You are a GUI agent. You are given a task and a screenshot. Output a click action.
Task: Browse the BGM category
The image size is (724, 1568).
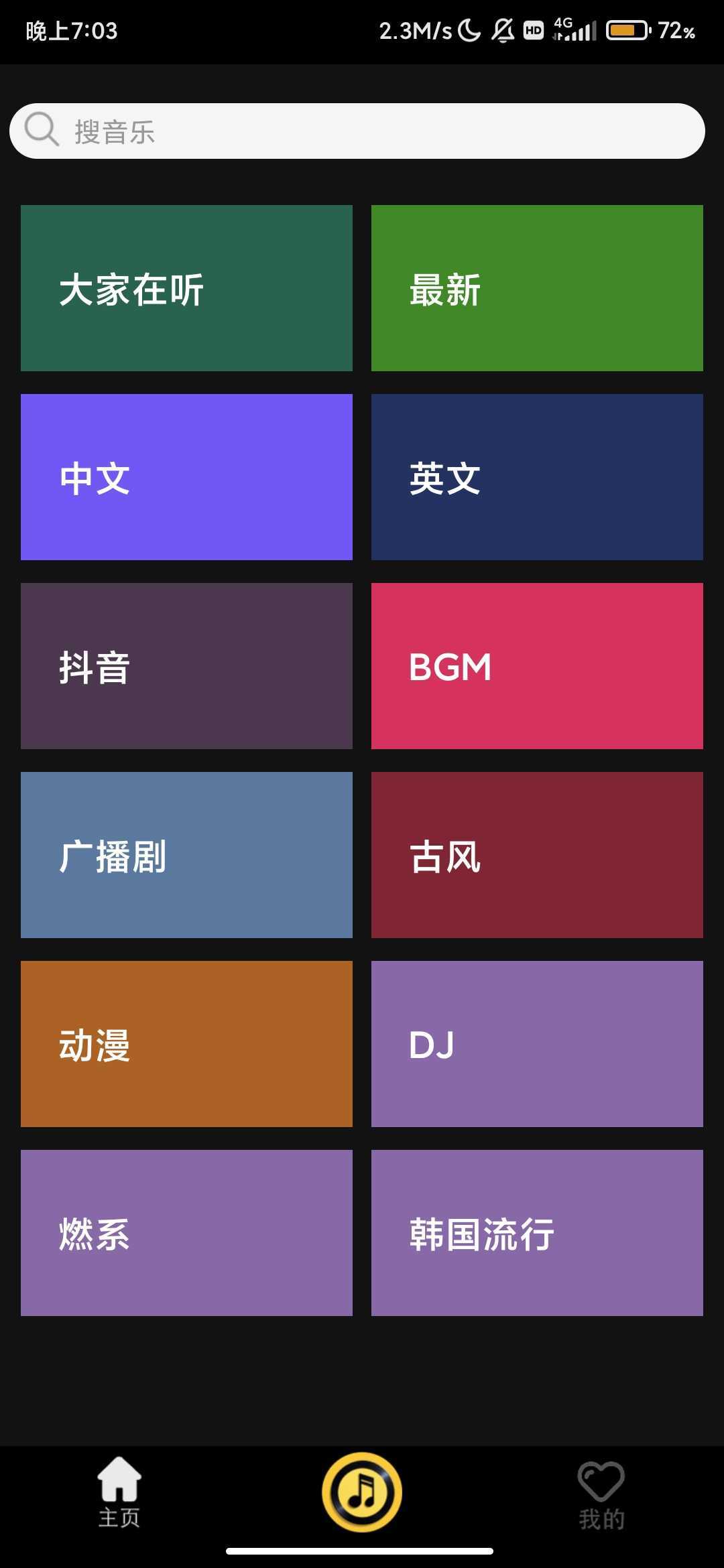[537, 666]
